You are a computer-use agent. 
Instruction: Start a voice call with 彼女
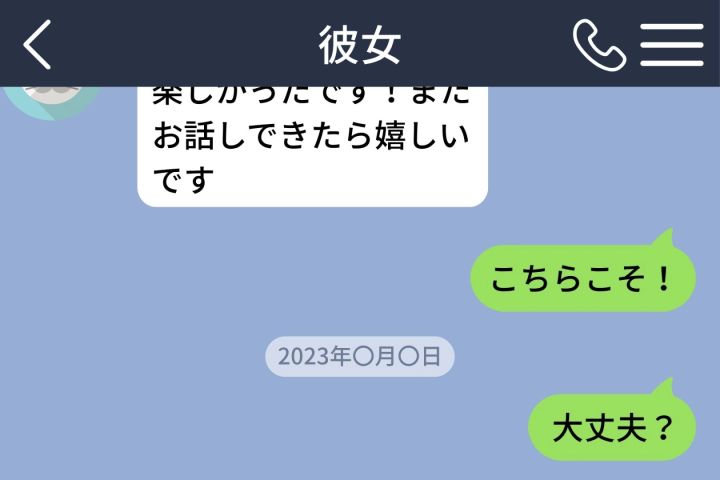(x=599, y=45)
